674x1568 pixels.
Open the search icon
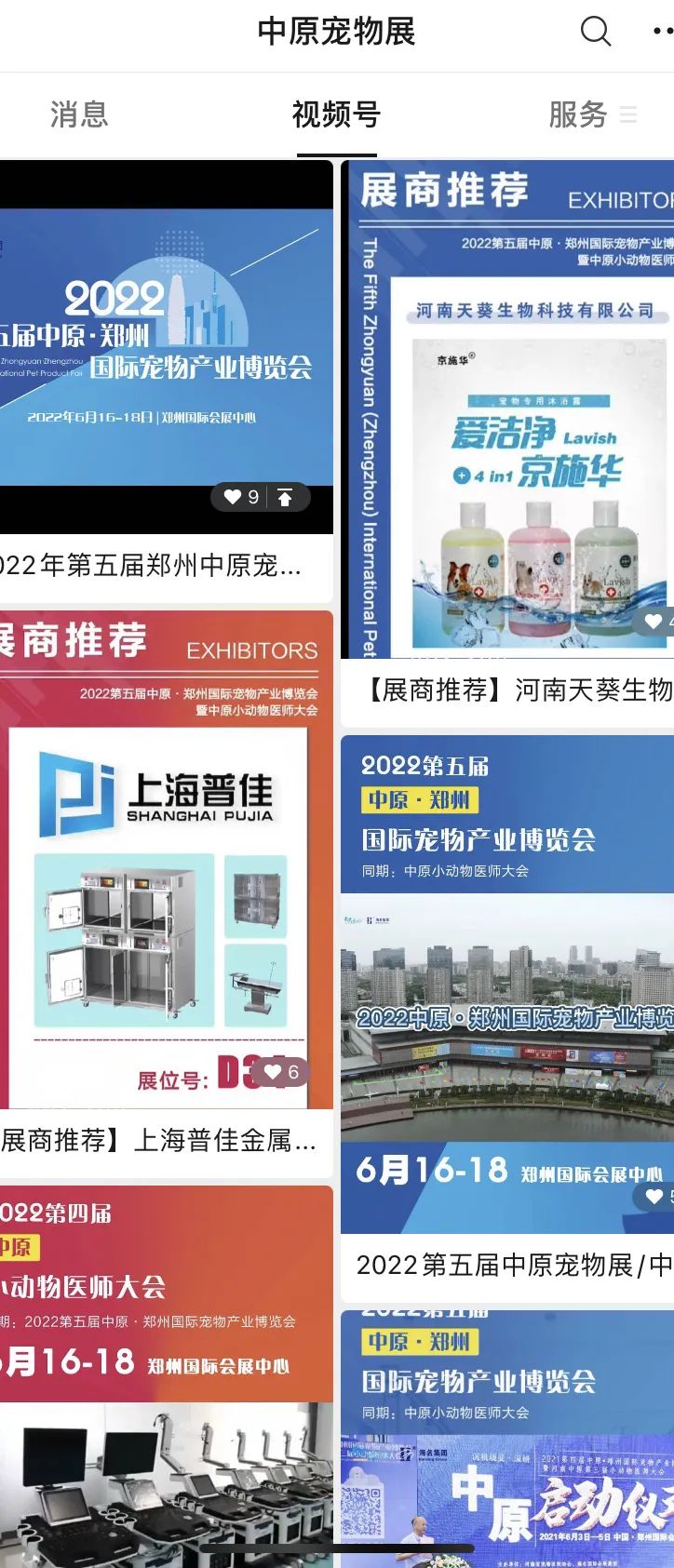pos(595,32)
